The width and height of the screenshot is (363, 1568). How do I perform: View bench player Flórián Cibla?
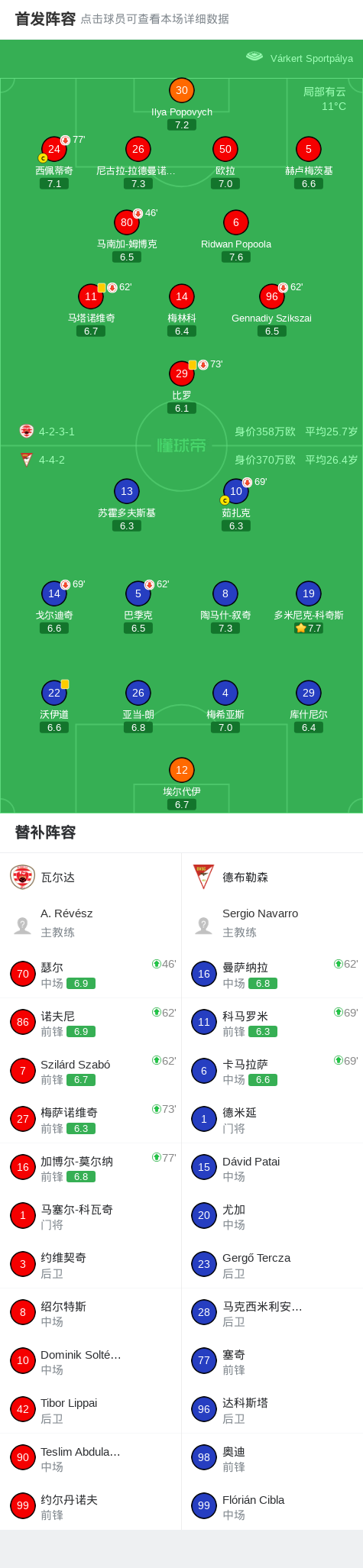272,1506
